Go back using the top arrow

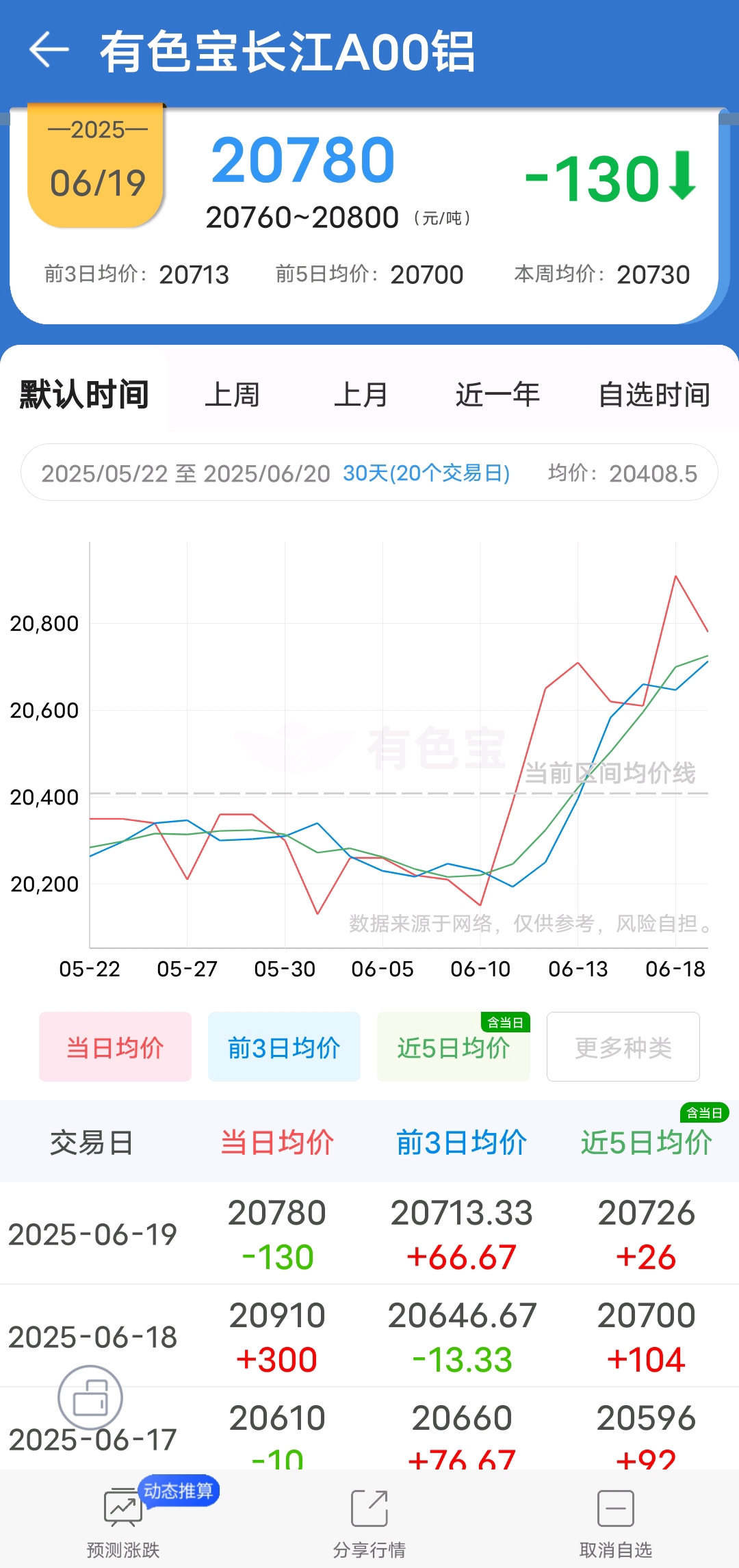click(49, 50)
